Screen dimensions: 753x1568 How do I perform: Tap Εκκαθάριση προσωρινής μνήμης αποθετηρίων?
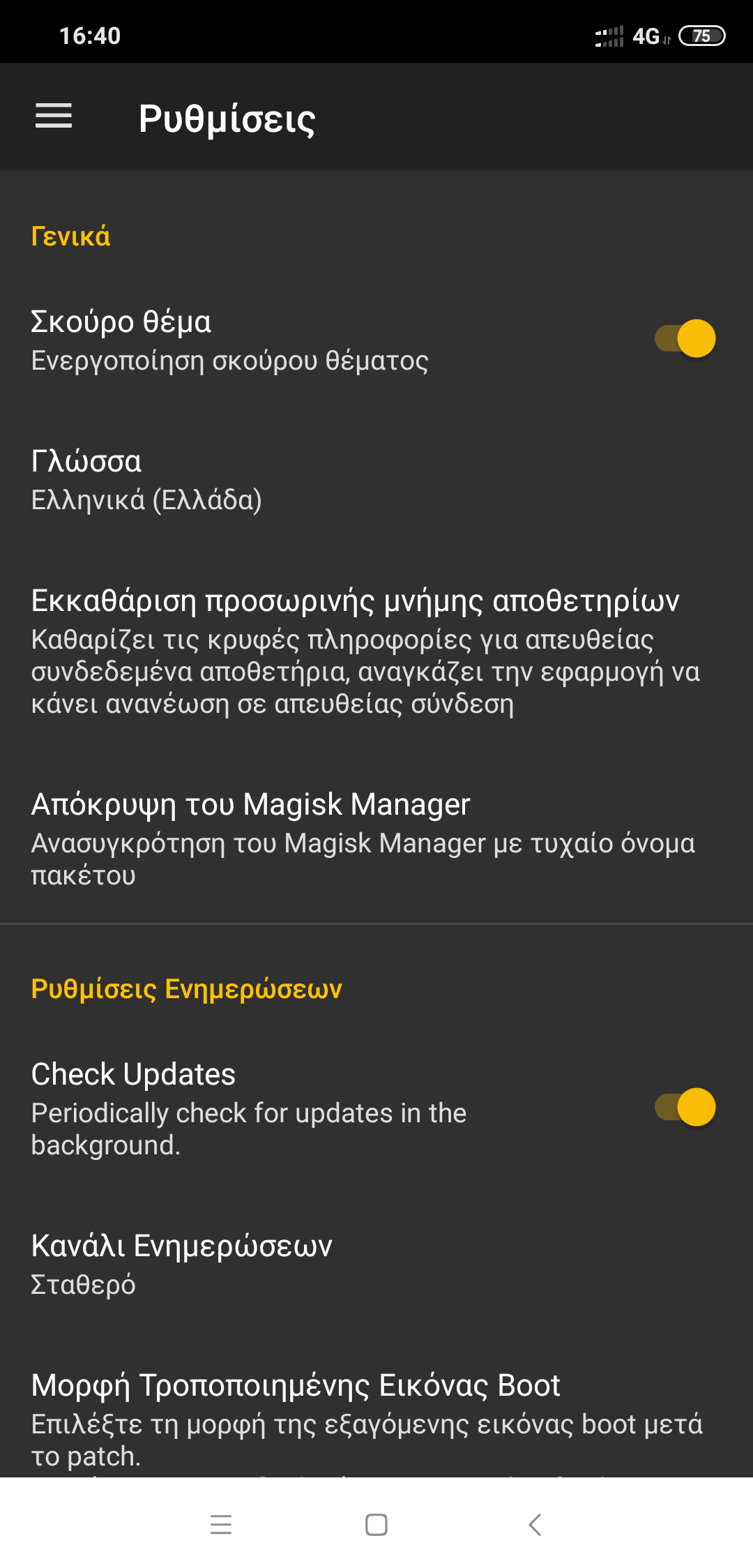376,651
